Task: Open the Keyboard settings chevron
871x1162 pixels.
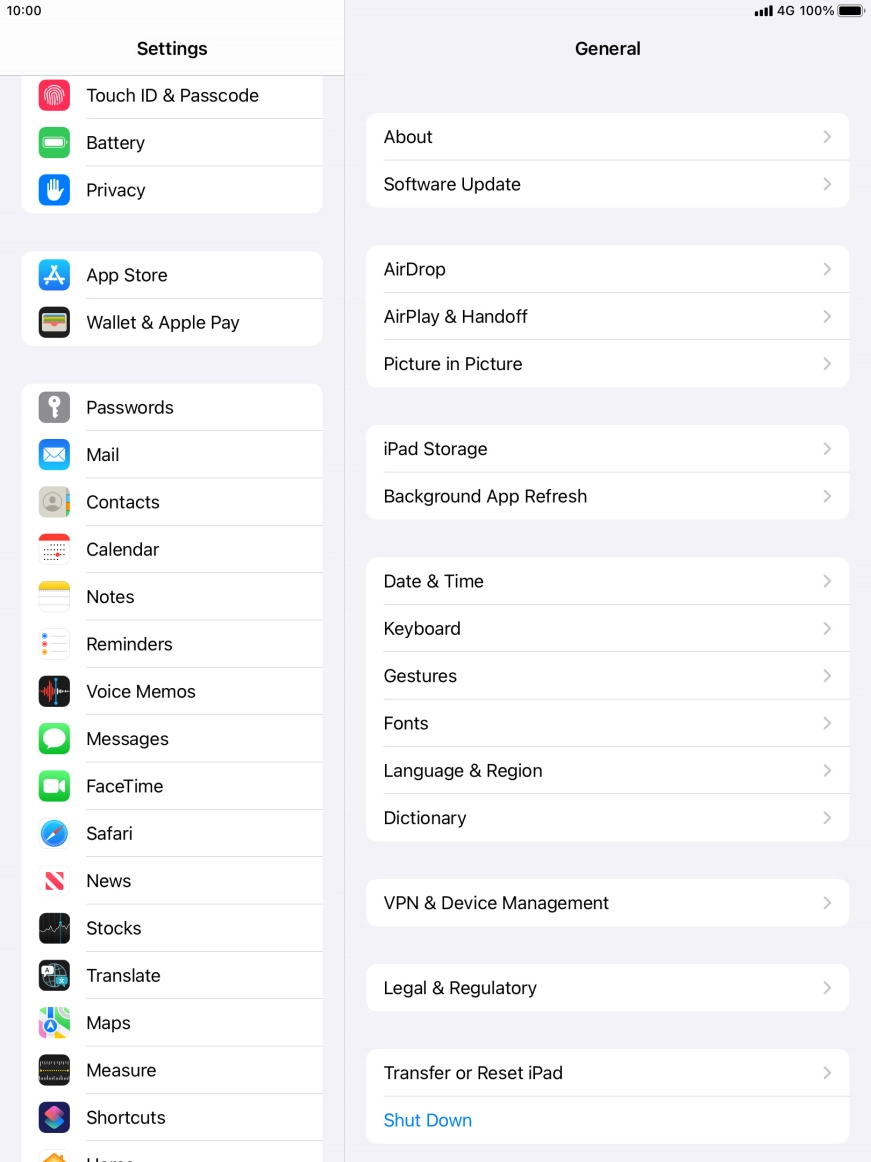Action: point(827,628)
